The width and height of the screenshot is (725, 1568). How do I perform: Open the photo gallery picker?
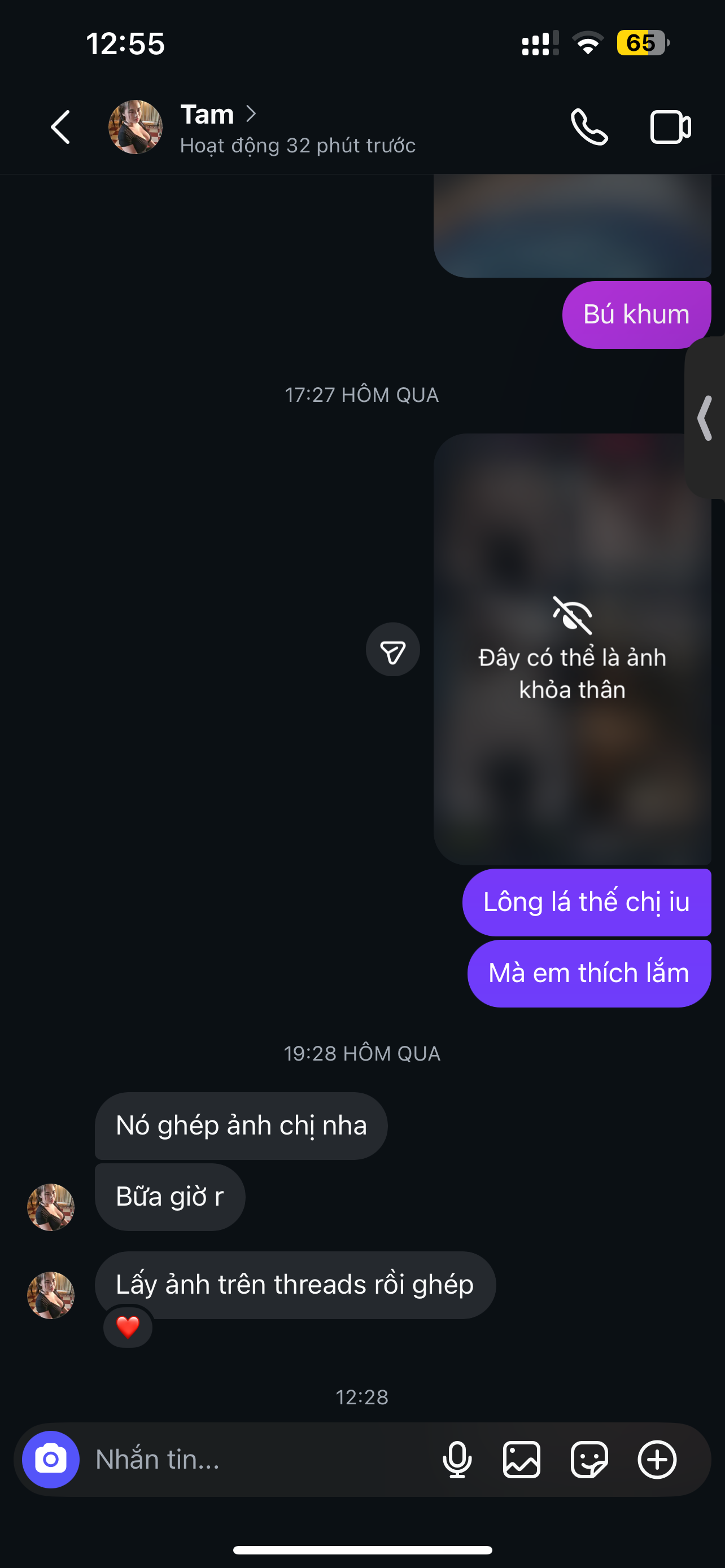pyautogui.click(x=522, y=1459)
